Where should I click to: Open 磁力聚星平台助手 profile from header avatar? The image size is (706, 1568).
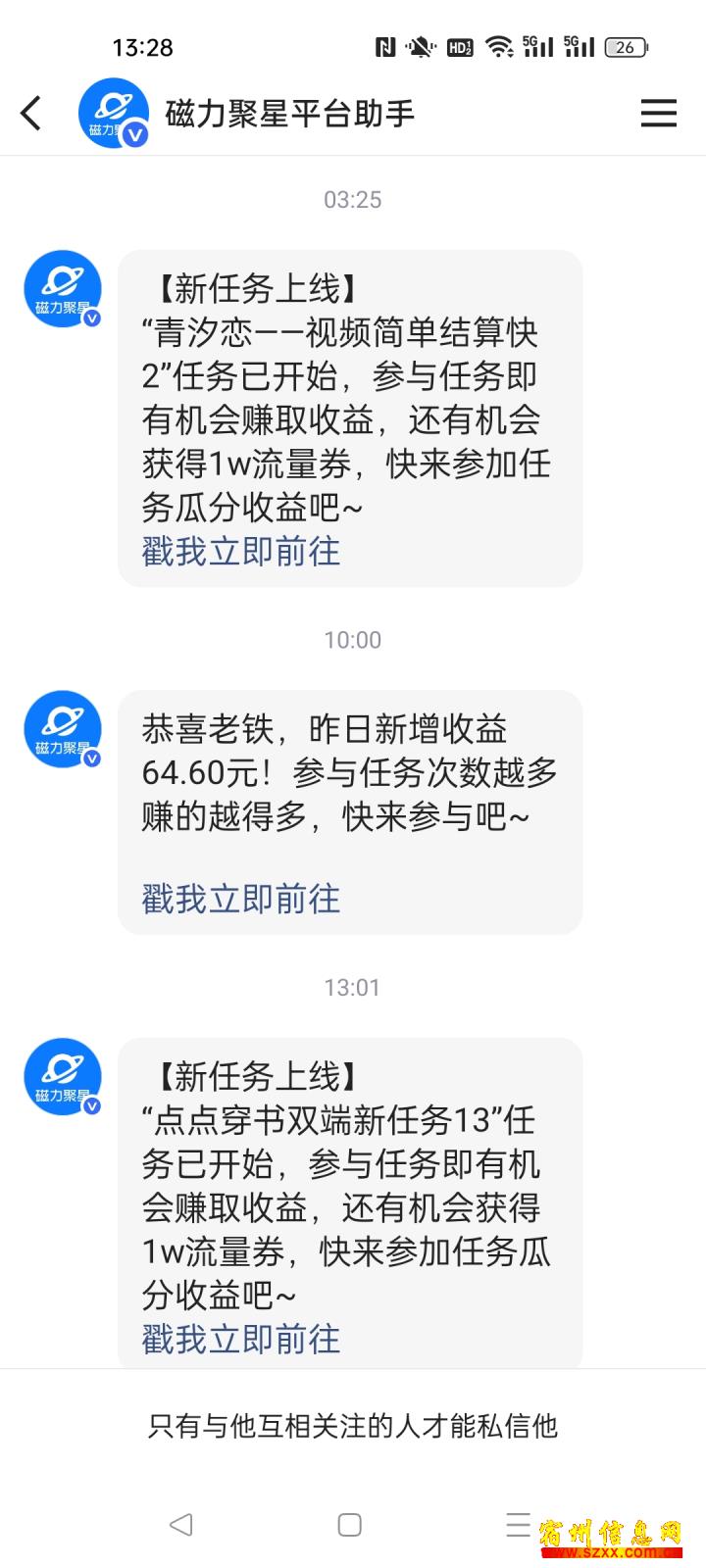tap(113, 114)
